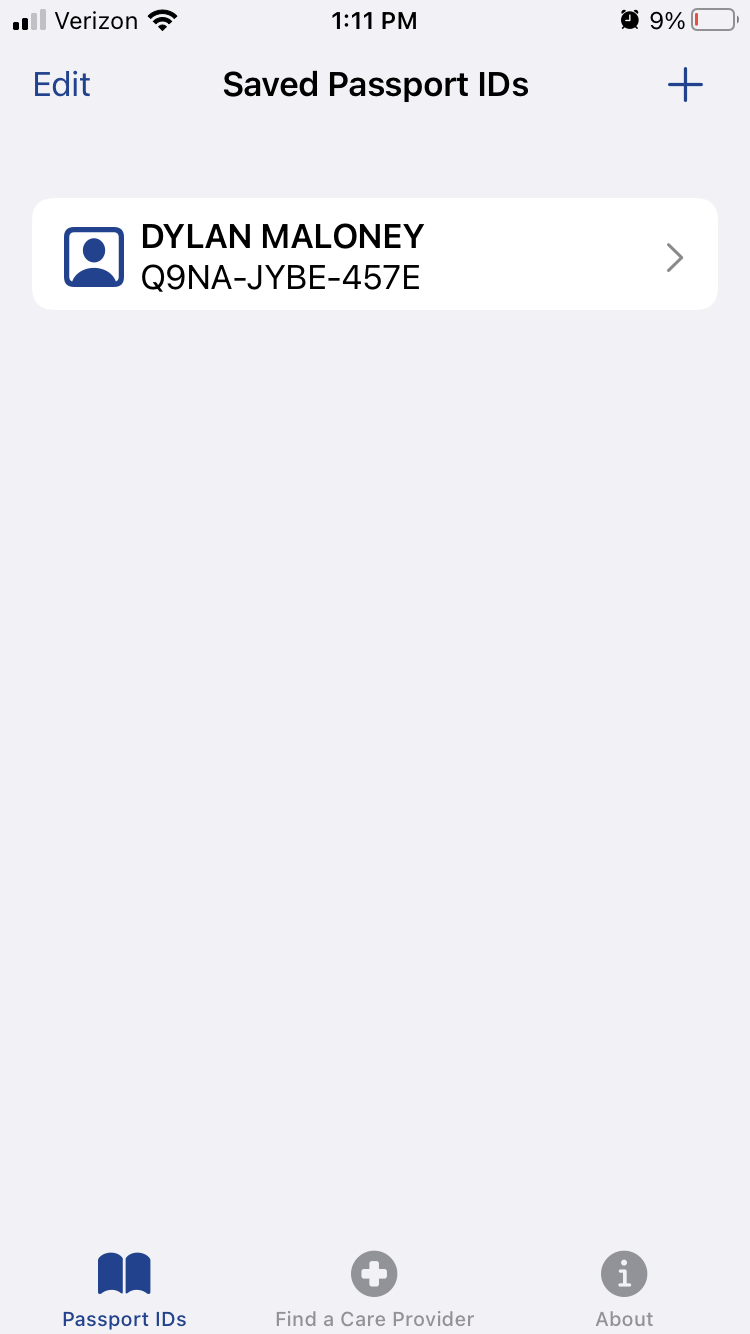Tap Edit to manage saved Passport IDs
Image resolution: width=750 pixels, height=1334 pixels.
(x=62, y=85)
